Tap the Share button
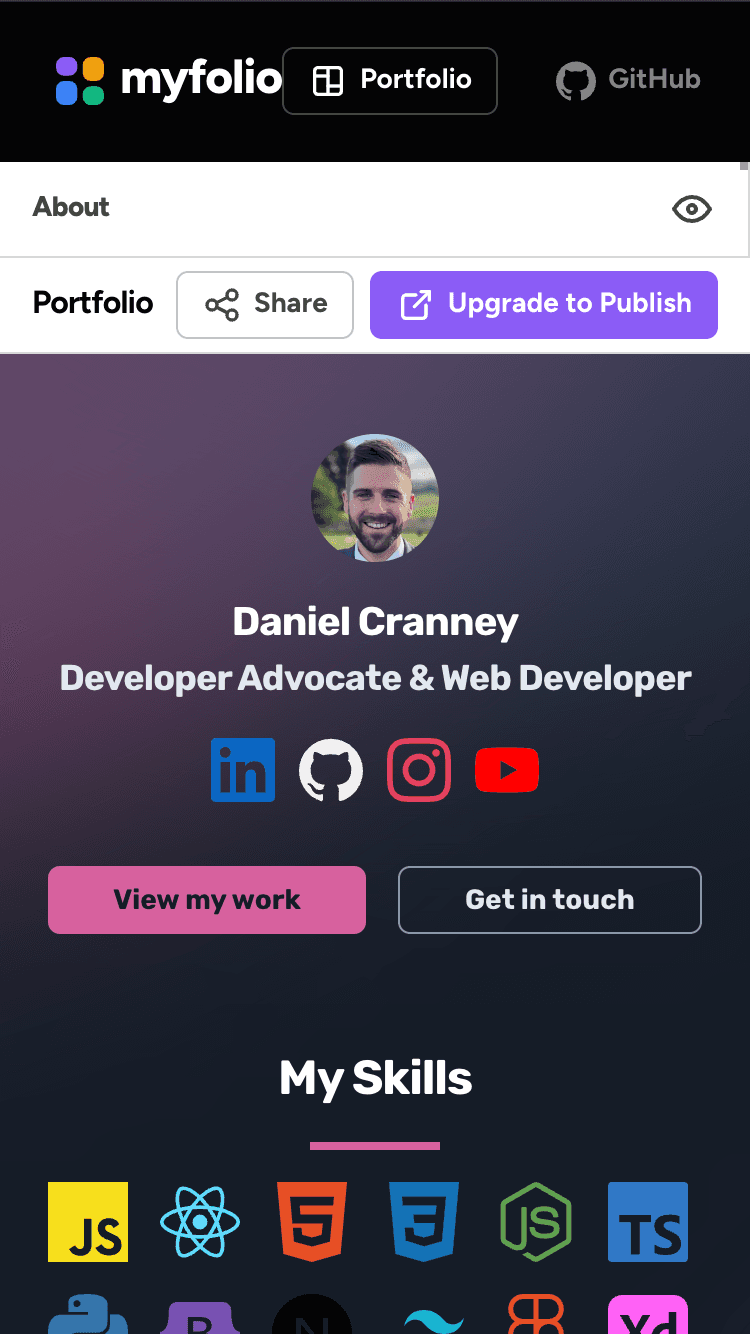The width and height of the screenshot is (750, 1334). [265, 304]
